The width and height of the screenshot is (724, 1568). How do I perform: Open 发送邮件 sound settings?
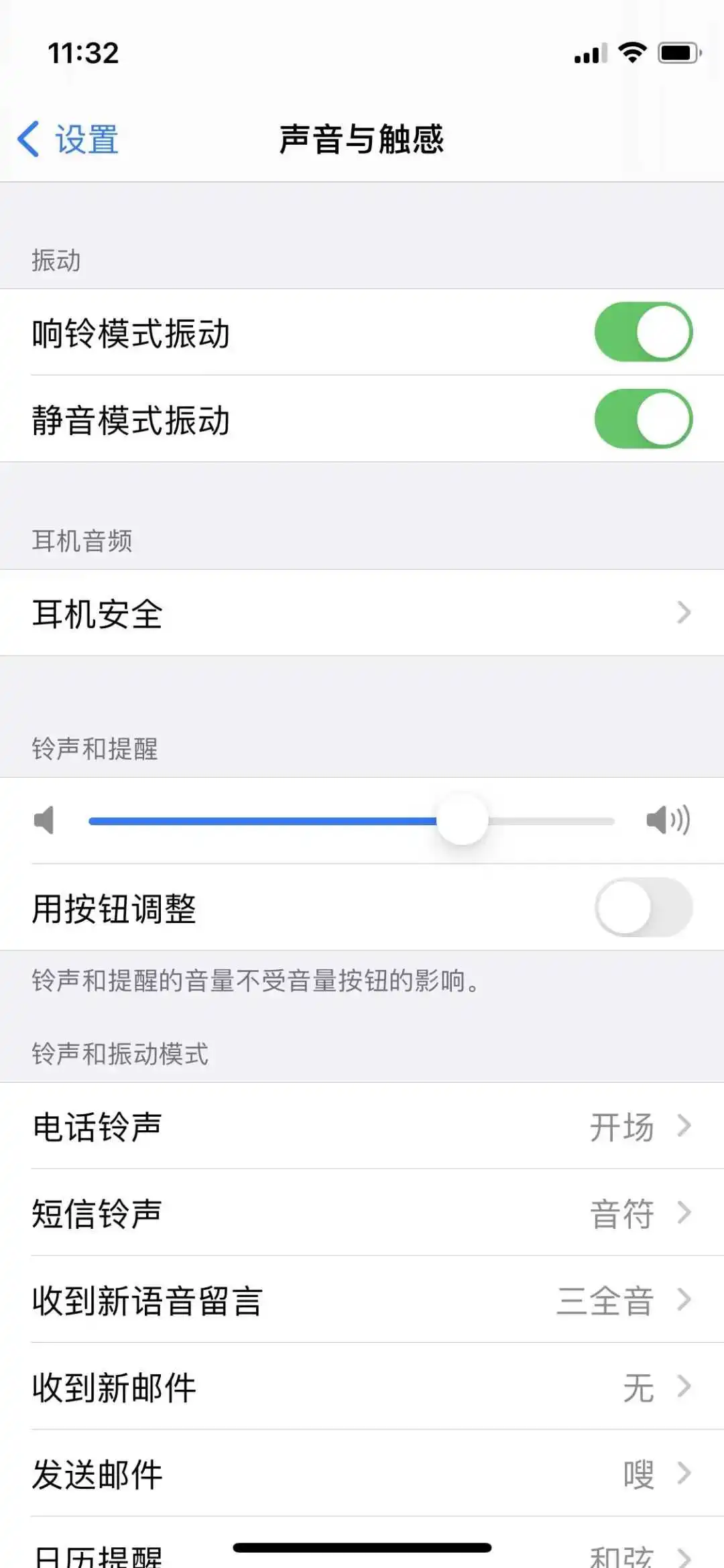coord(362,1473)
